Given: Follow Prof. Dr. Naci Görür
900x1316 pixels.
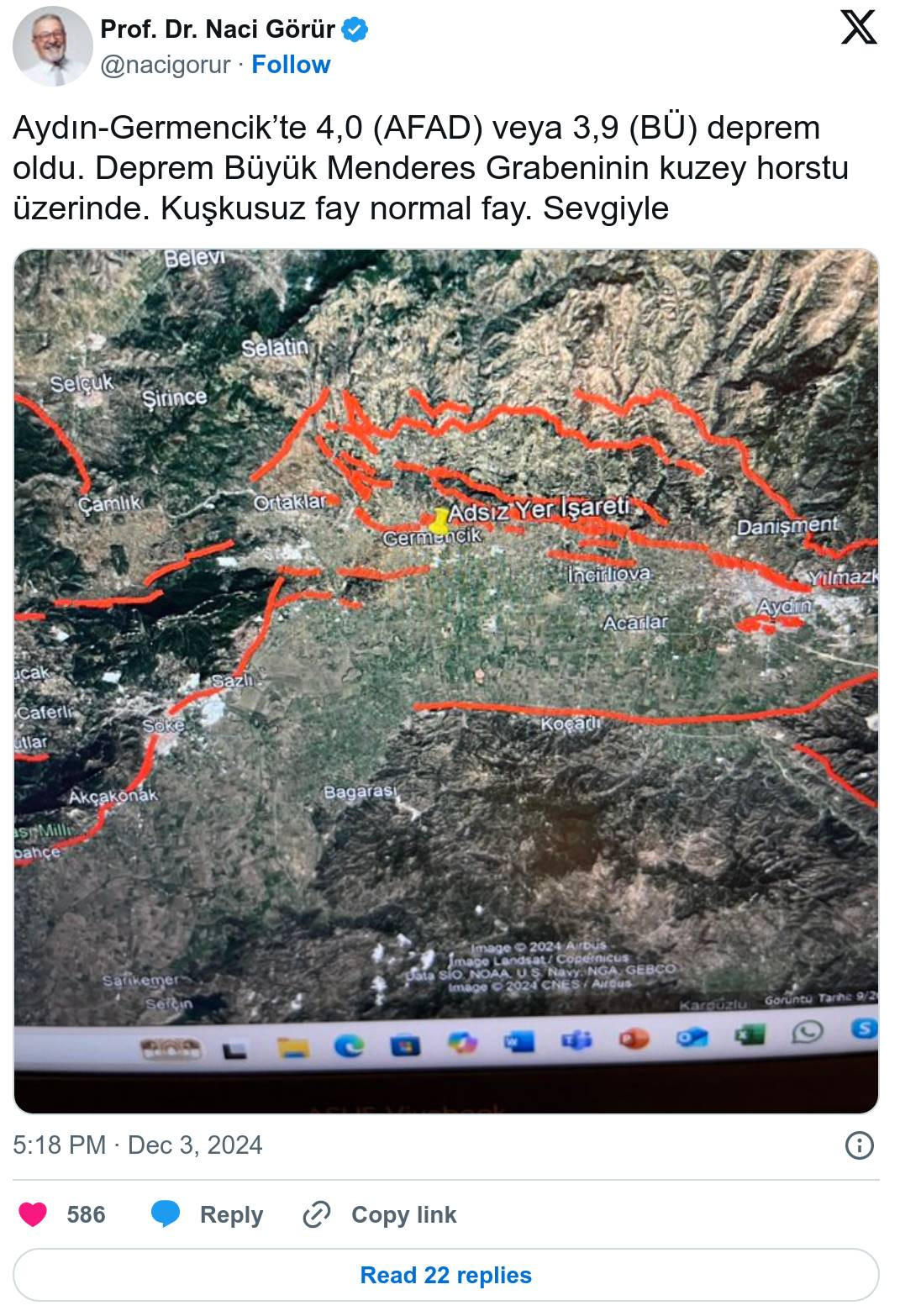Looking at the screenshot, I should (x=291, y=65).
